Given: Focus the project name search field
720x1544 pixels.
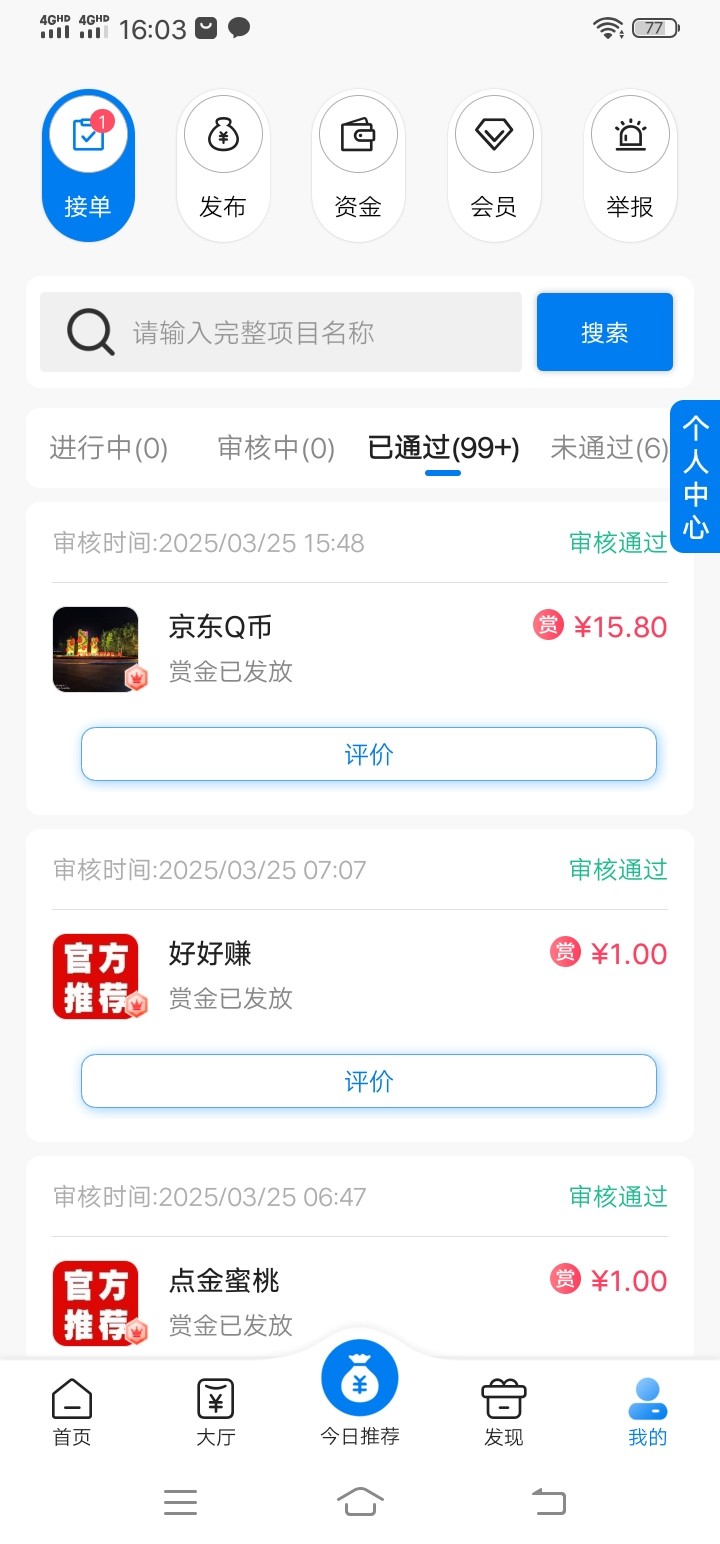Looking at the screenshot, I should click(x=300, y=332).
